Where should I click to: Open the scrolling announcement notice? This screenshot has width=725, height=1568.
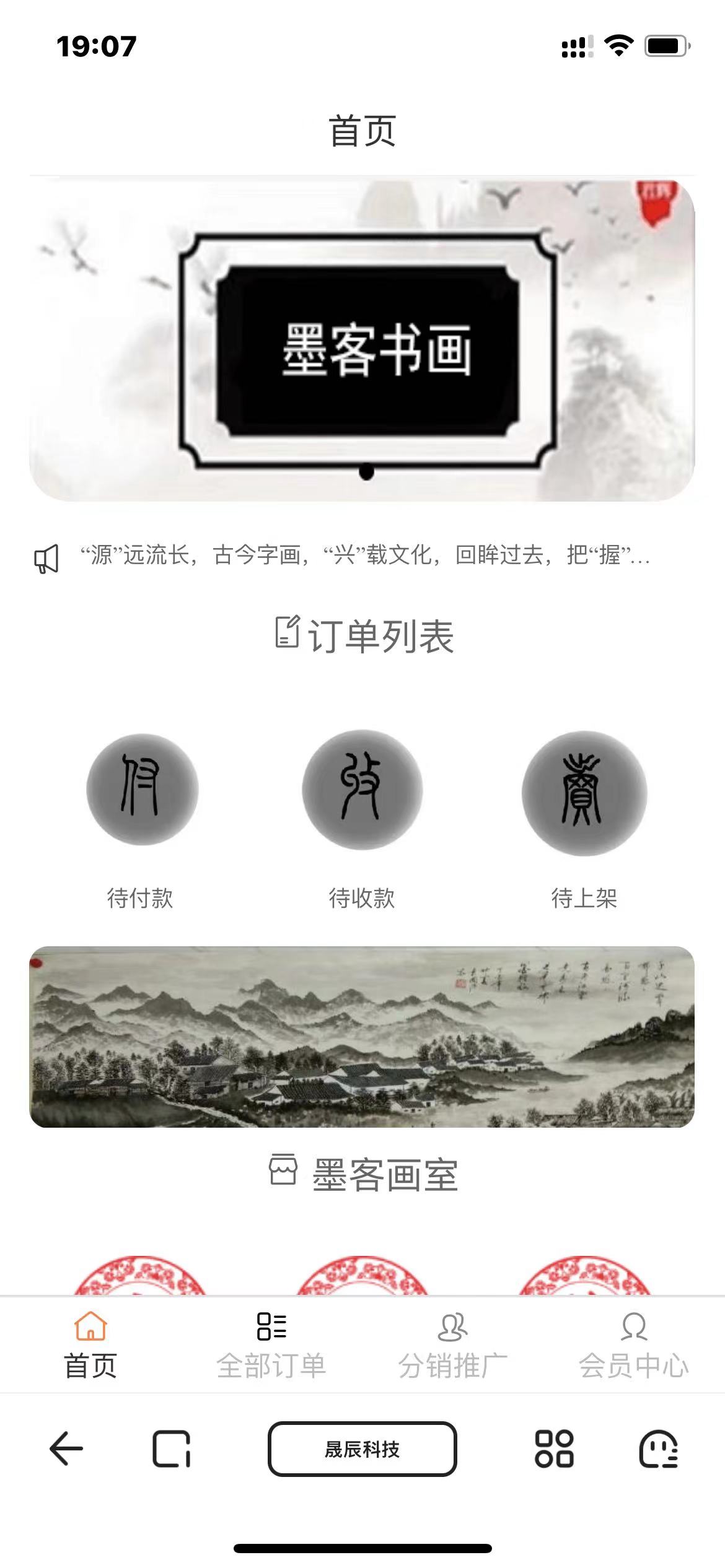364,555
